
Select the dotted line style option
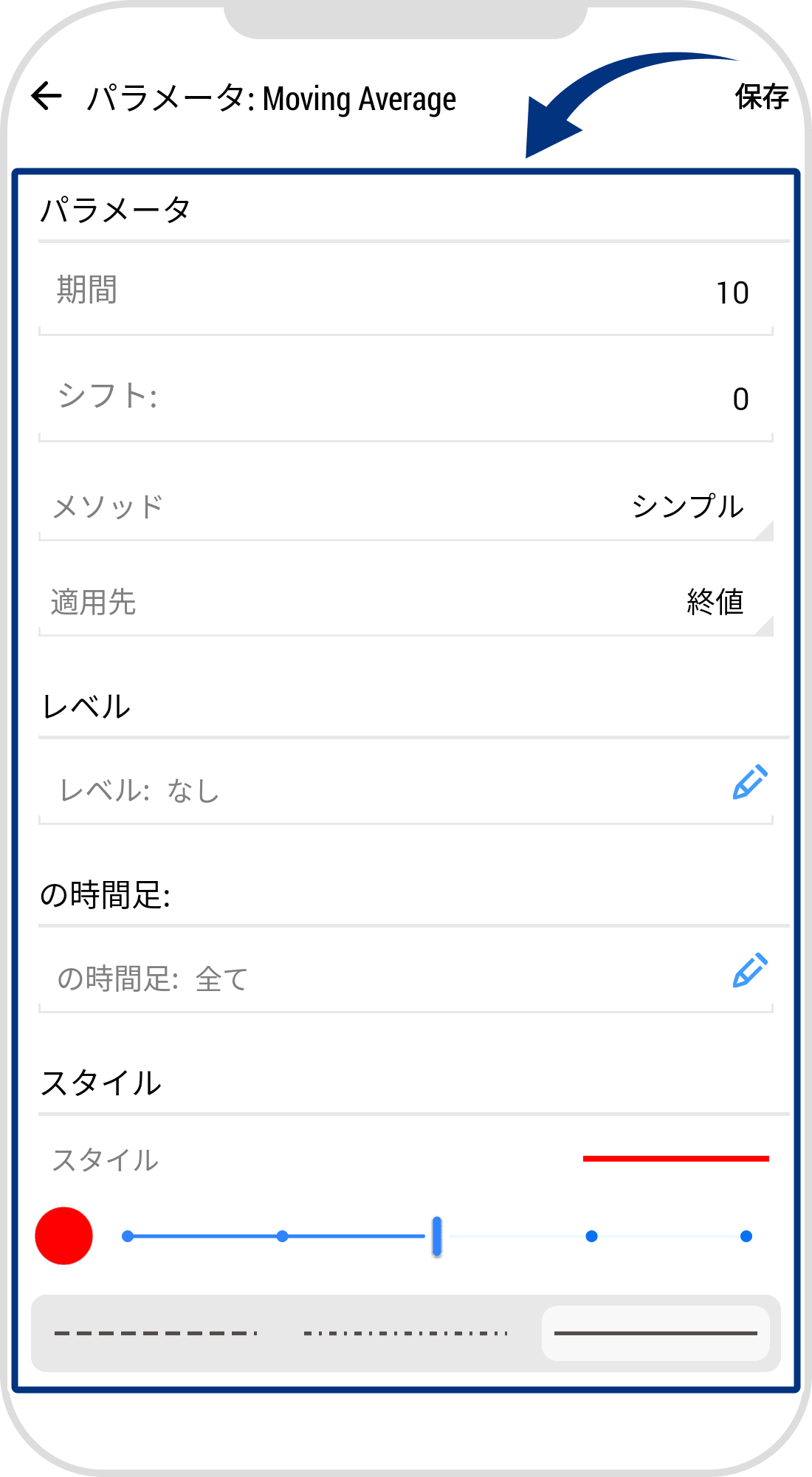406,1332
